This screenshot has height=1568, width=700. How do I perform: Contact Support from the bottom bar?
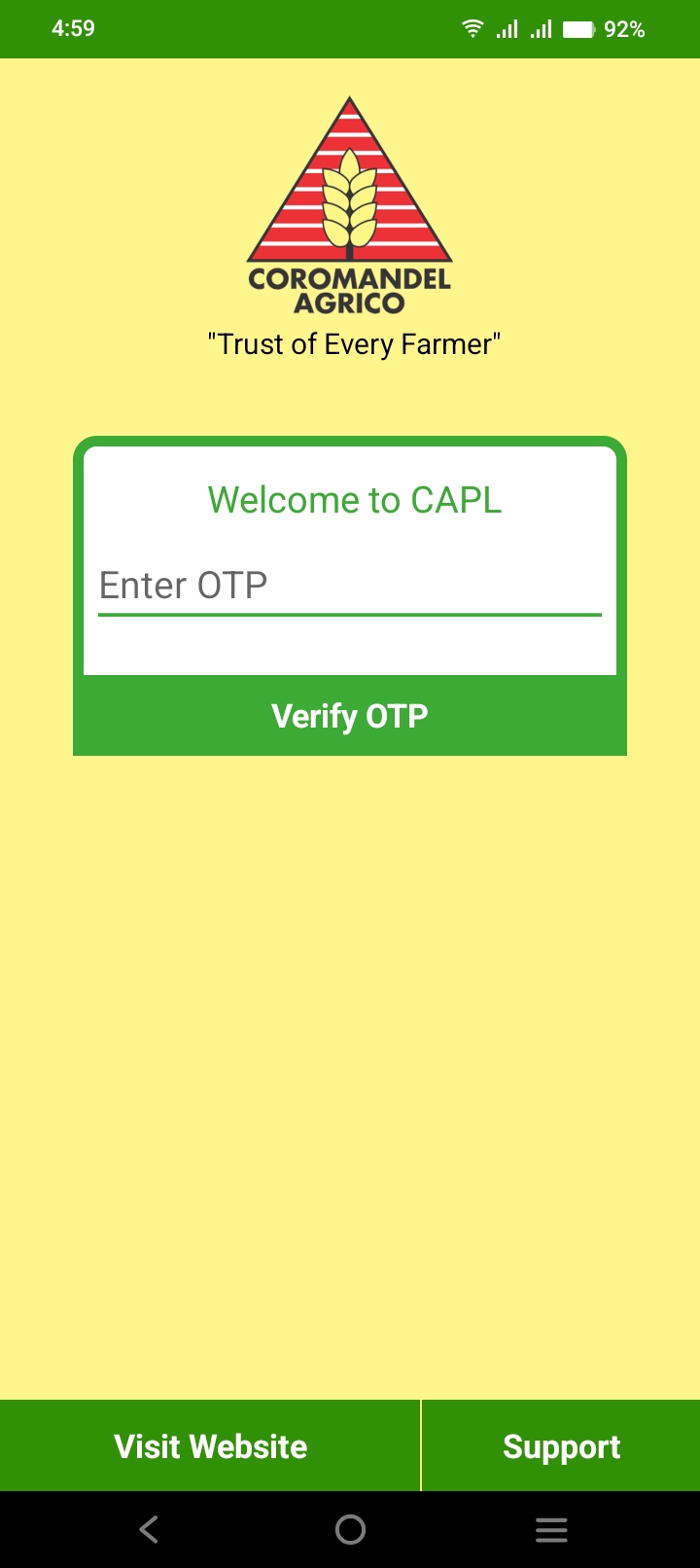pos(561,1446)
